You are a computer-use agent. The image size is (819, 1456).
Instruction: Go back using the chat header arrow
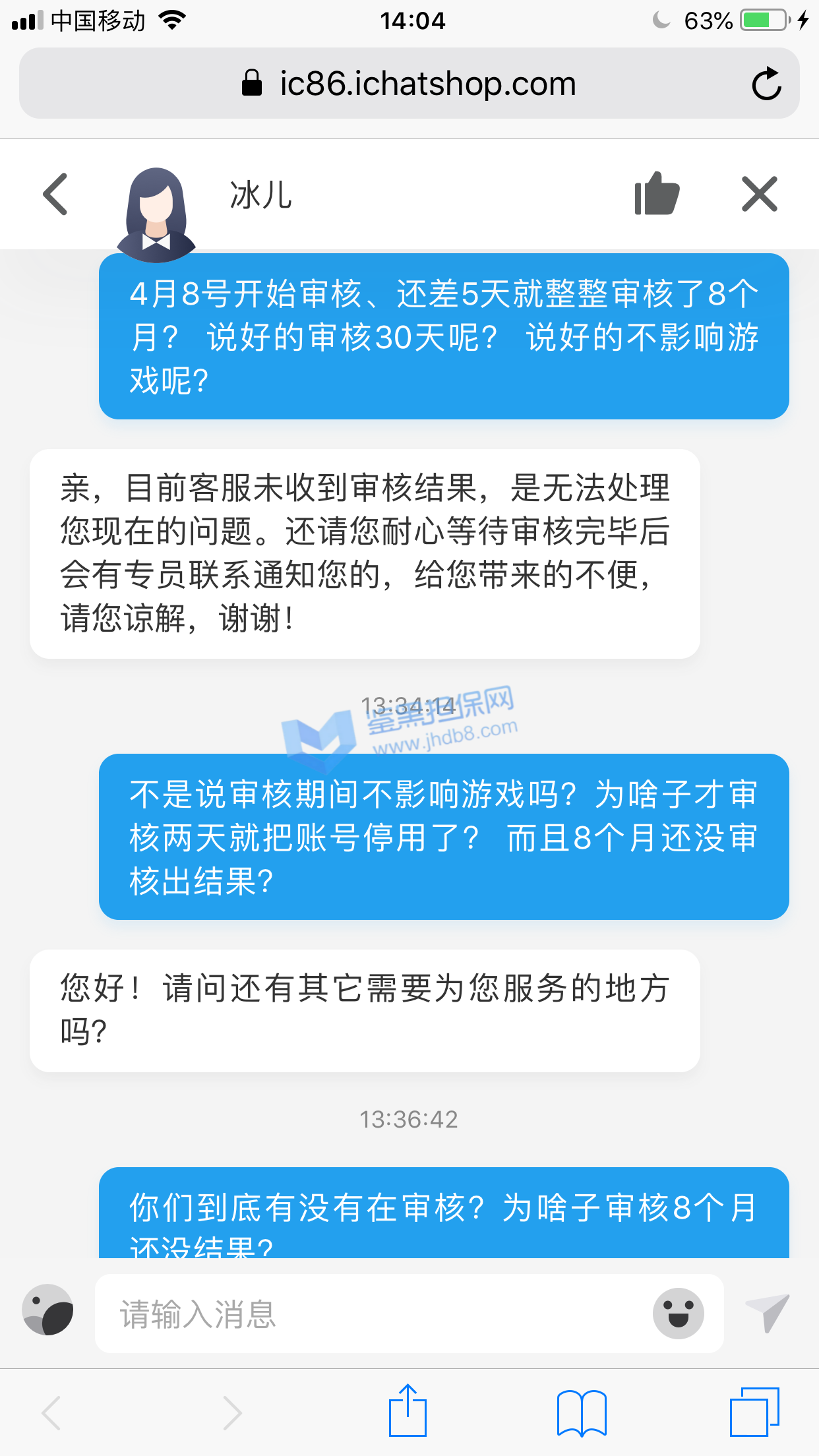point(55,194)
